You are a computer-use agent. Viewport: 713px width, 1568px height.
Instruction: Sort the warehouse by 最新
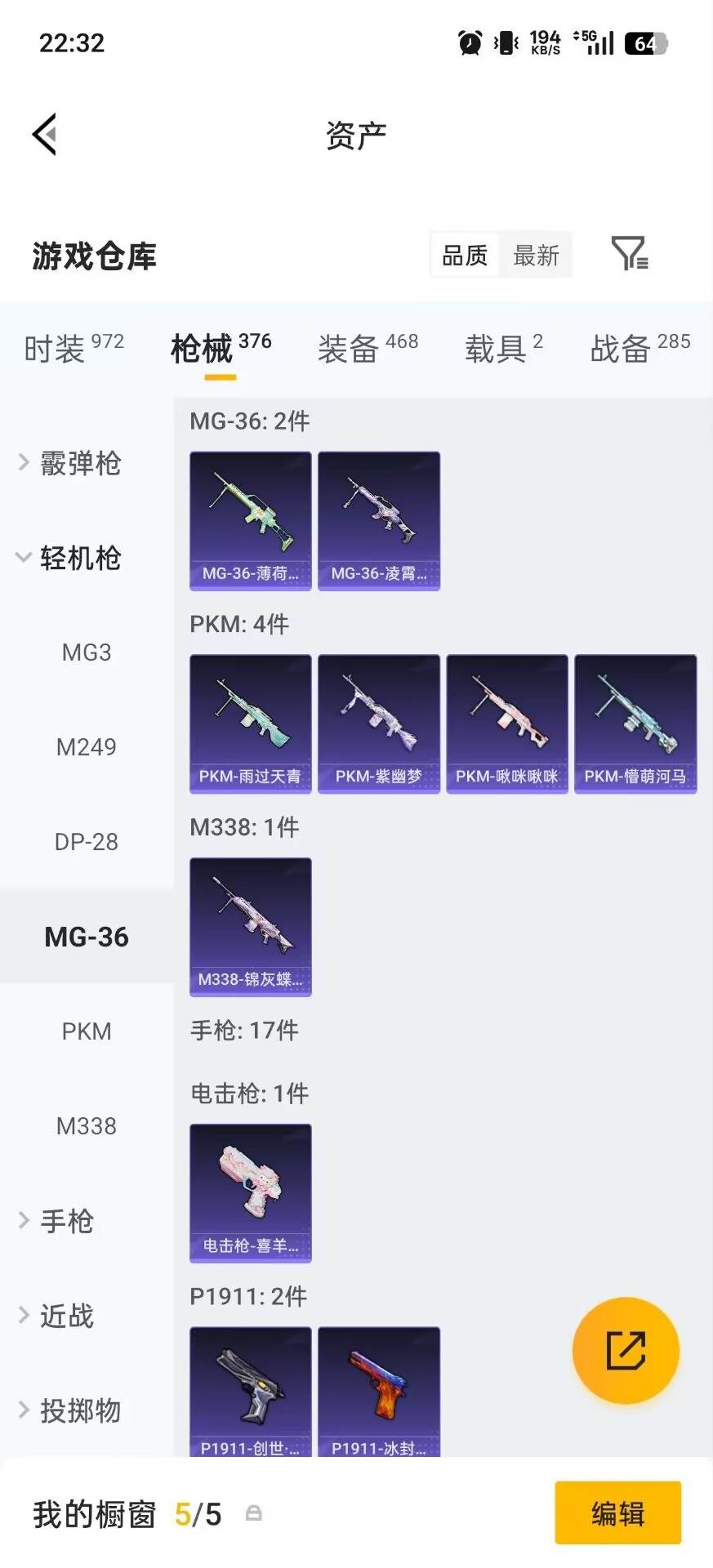pyautogui.click(x=536, y=256)
